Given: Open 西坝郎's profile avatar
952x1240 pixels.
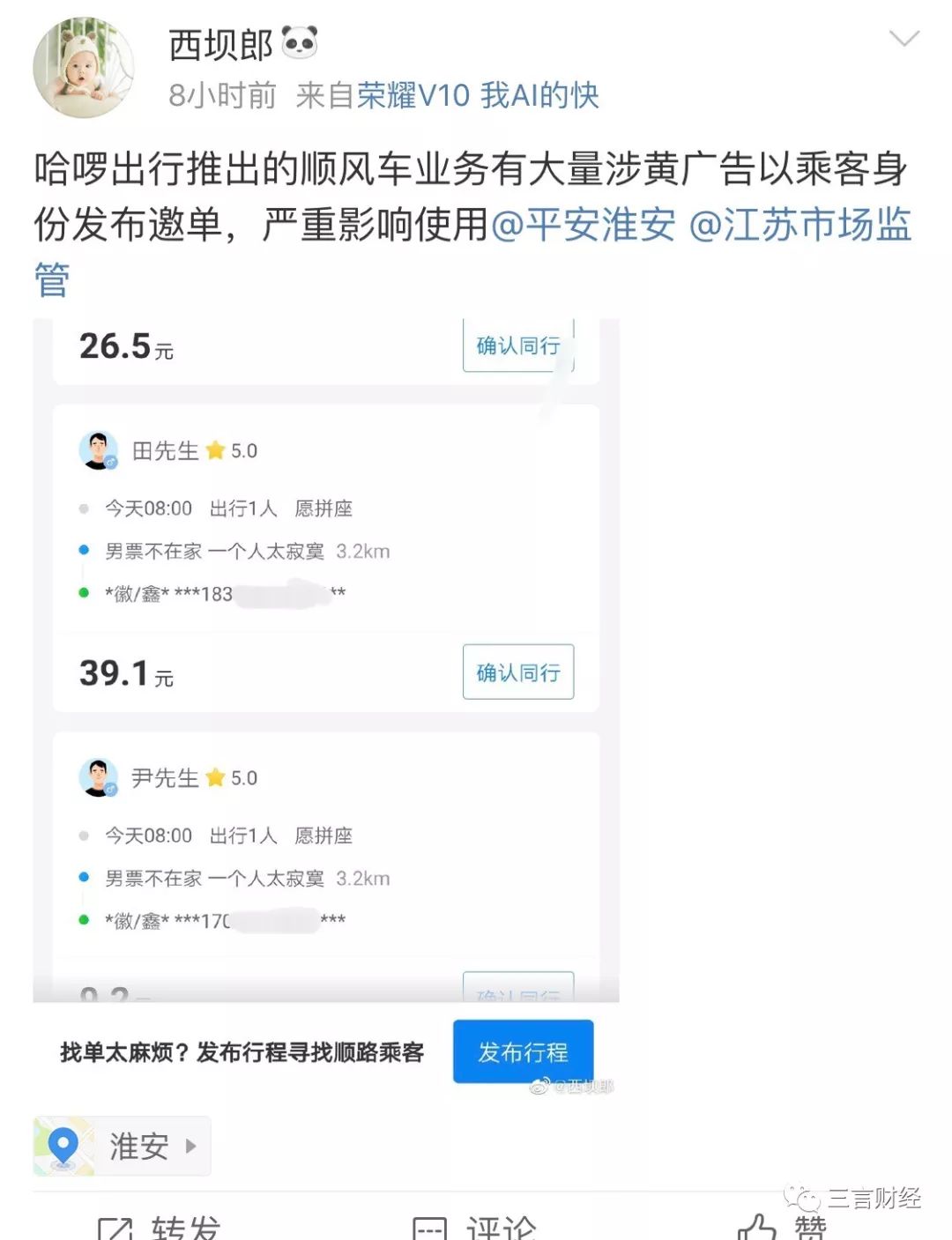Looking at the screenshot, I should coord(84,68).
